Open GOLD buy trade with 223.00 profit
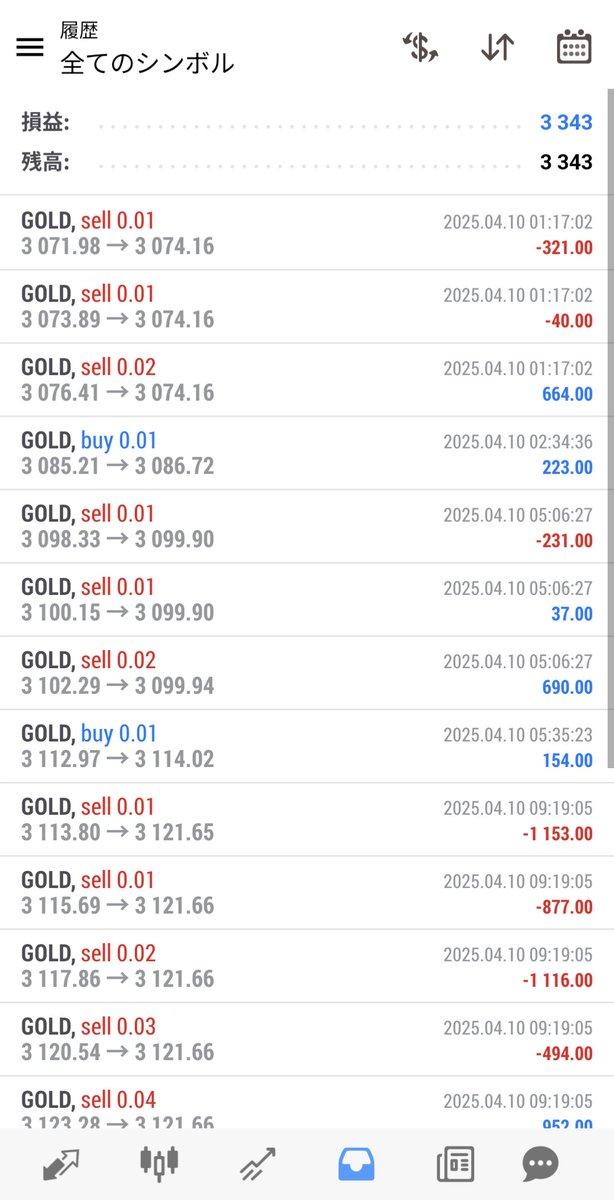The width and height of the screenshot is (614, 1200). pos(307,453)
